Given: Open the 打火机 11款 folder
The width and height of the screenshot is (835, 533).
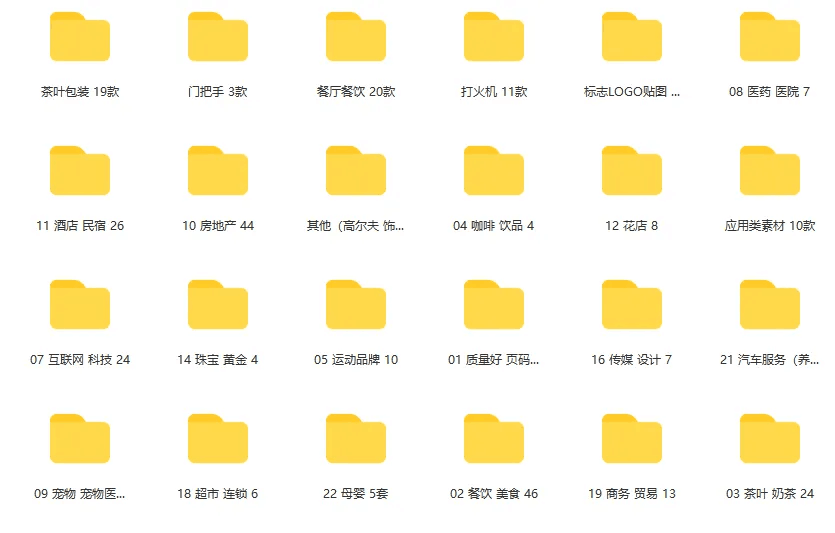Looking at the screenshot, I should [x=494, y=39].
